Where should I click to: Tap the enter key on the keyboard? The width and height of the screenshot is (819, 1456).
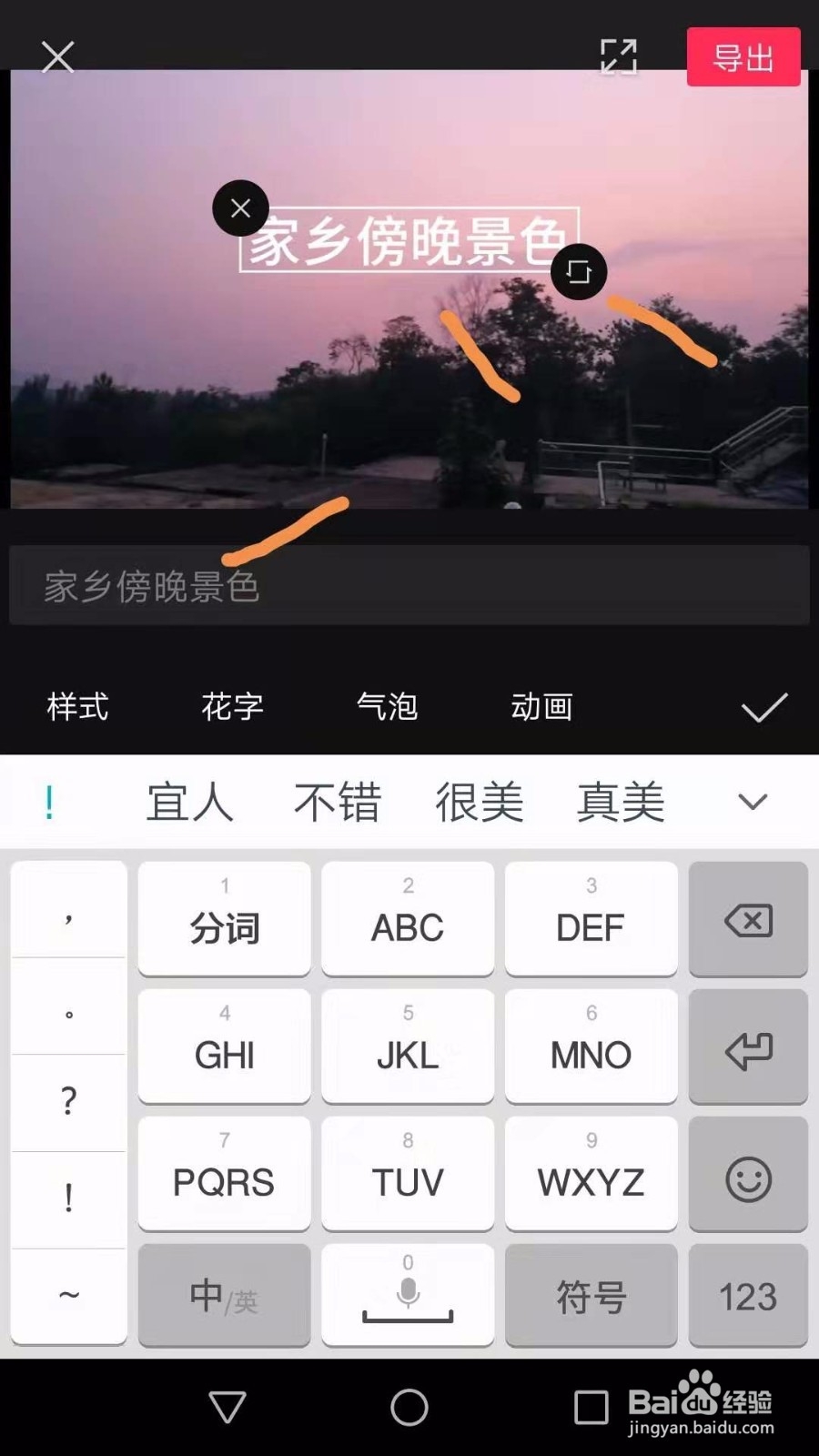click(x=748, y=1046)
